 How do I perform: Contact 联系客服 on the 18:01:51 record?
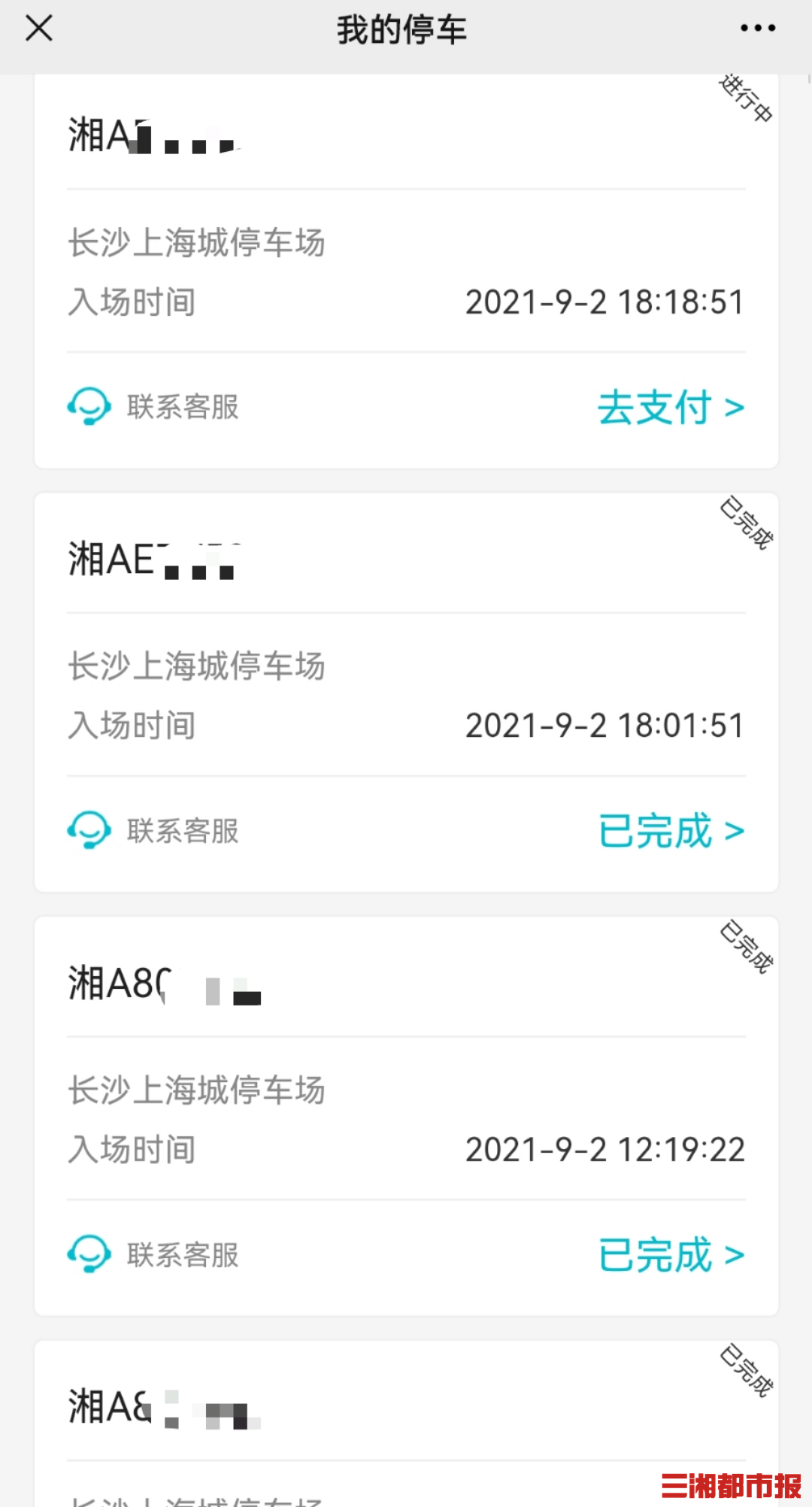point(153,831)
